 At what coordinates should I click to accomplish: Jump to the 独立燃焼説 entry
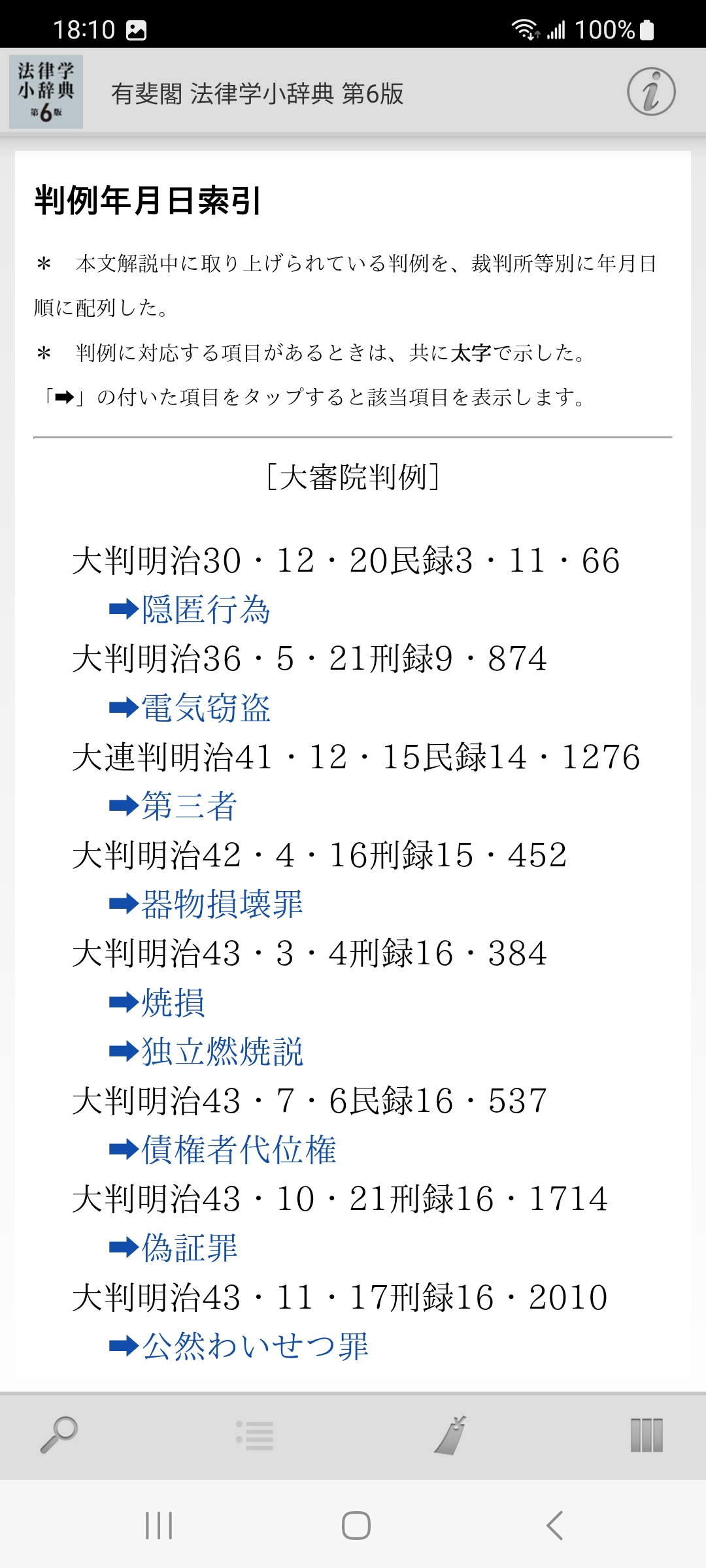coord(221,1052)
